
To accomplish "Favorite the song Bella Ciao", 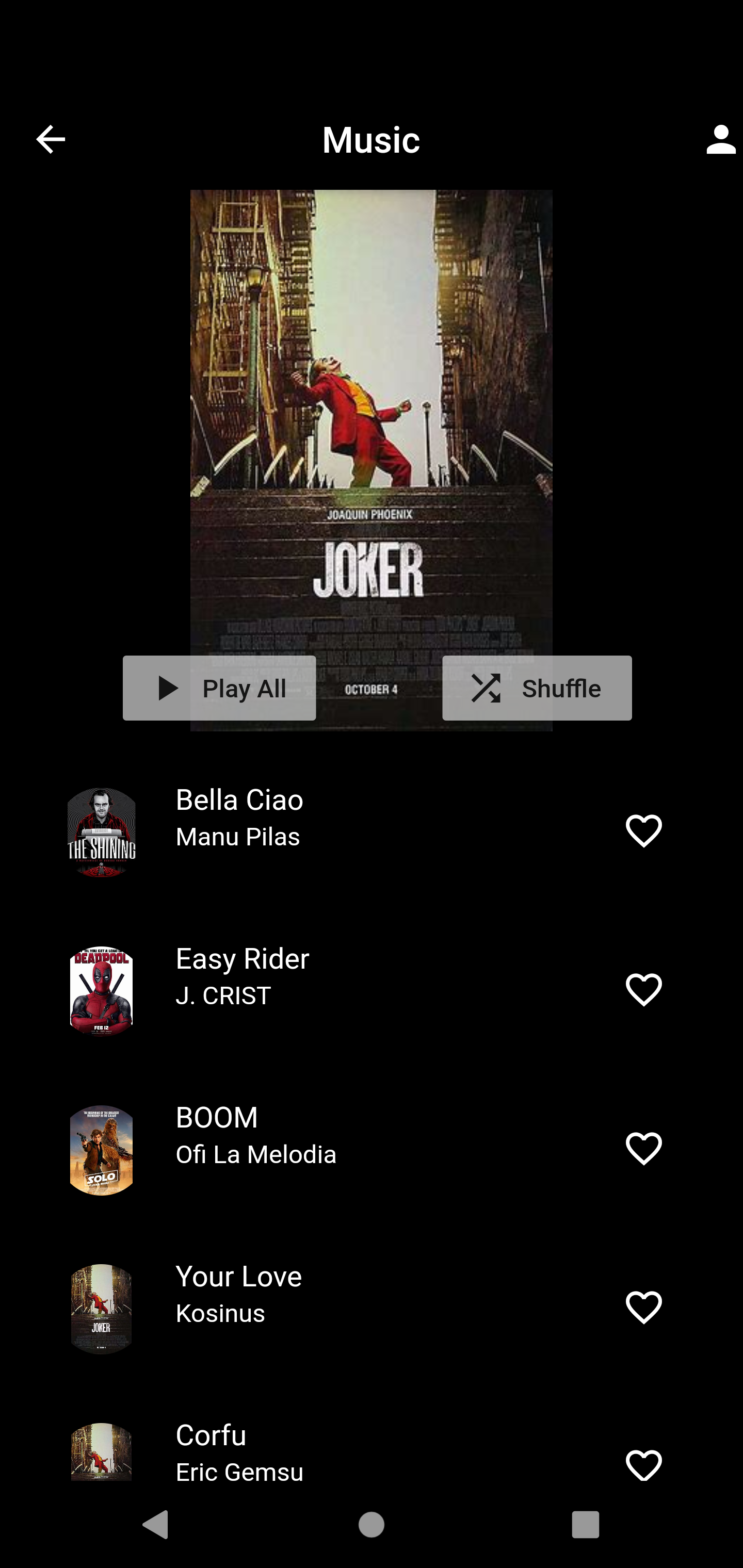I will tap(644, 831).
